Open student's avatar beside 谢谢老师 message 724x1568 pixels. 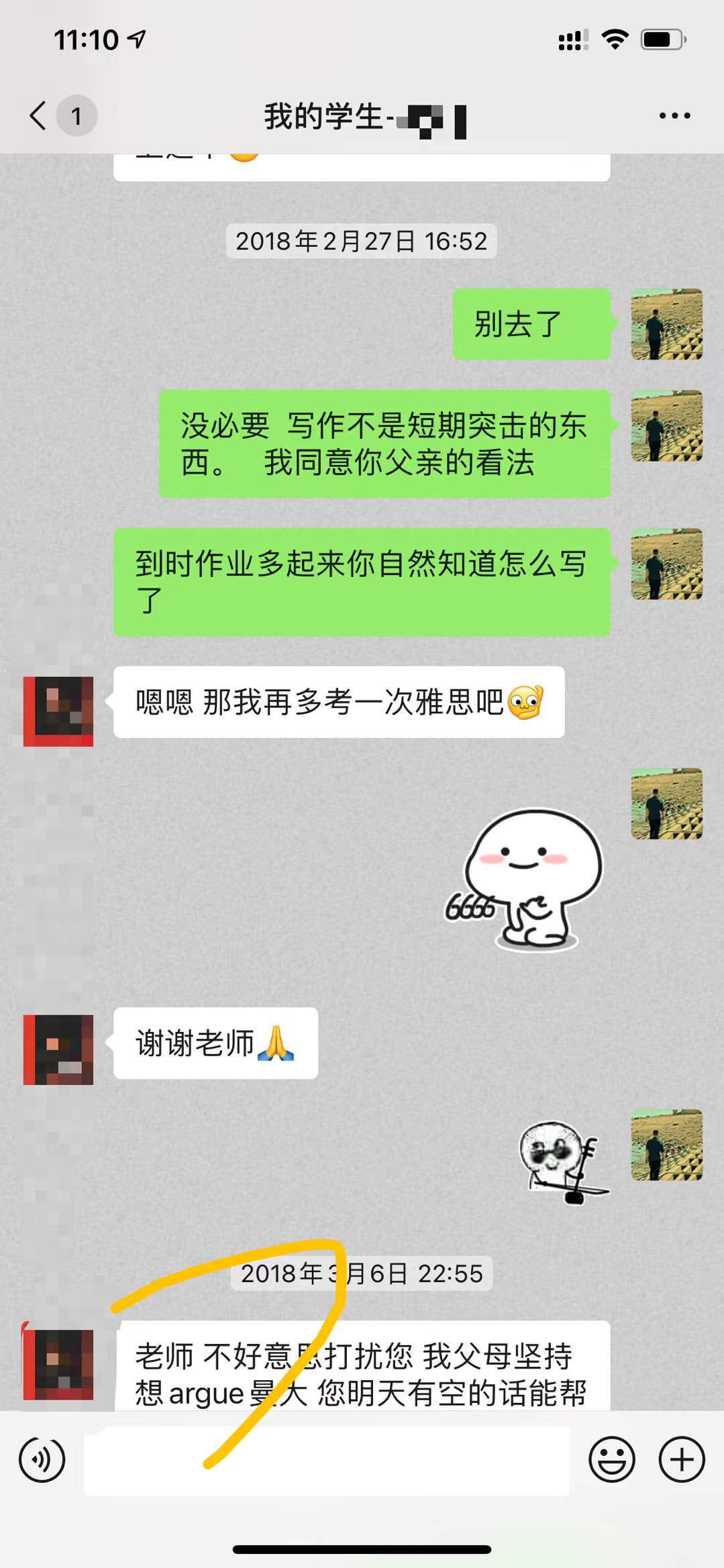tap(58, 1049)
